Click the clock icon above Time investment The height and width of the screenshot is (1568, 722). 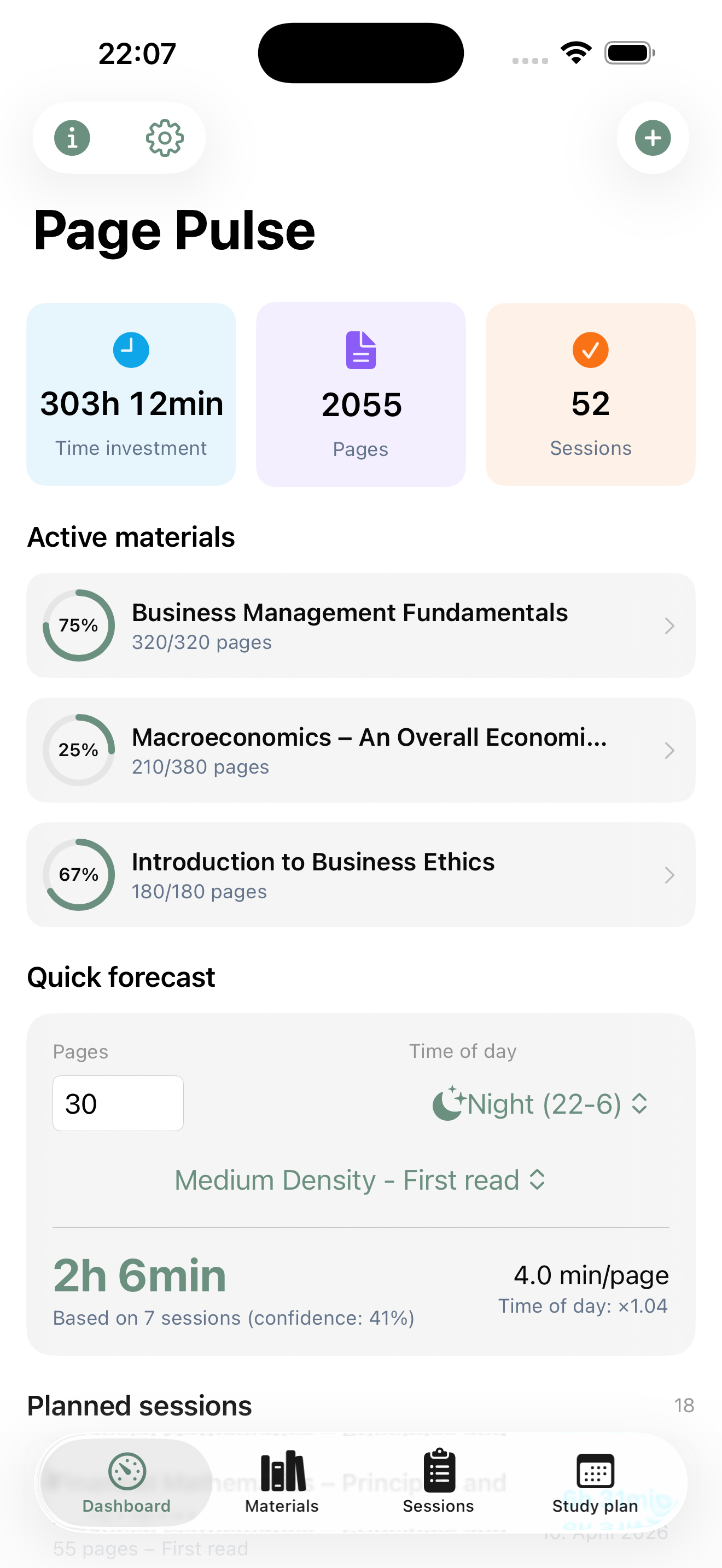pyautogui.click(x=131, y=349)
